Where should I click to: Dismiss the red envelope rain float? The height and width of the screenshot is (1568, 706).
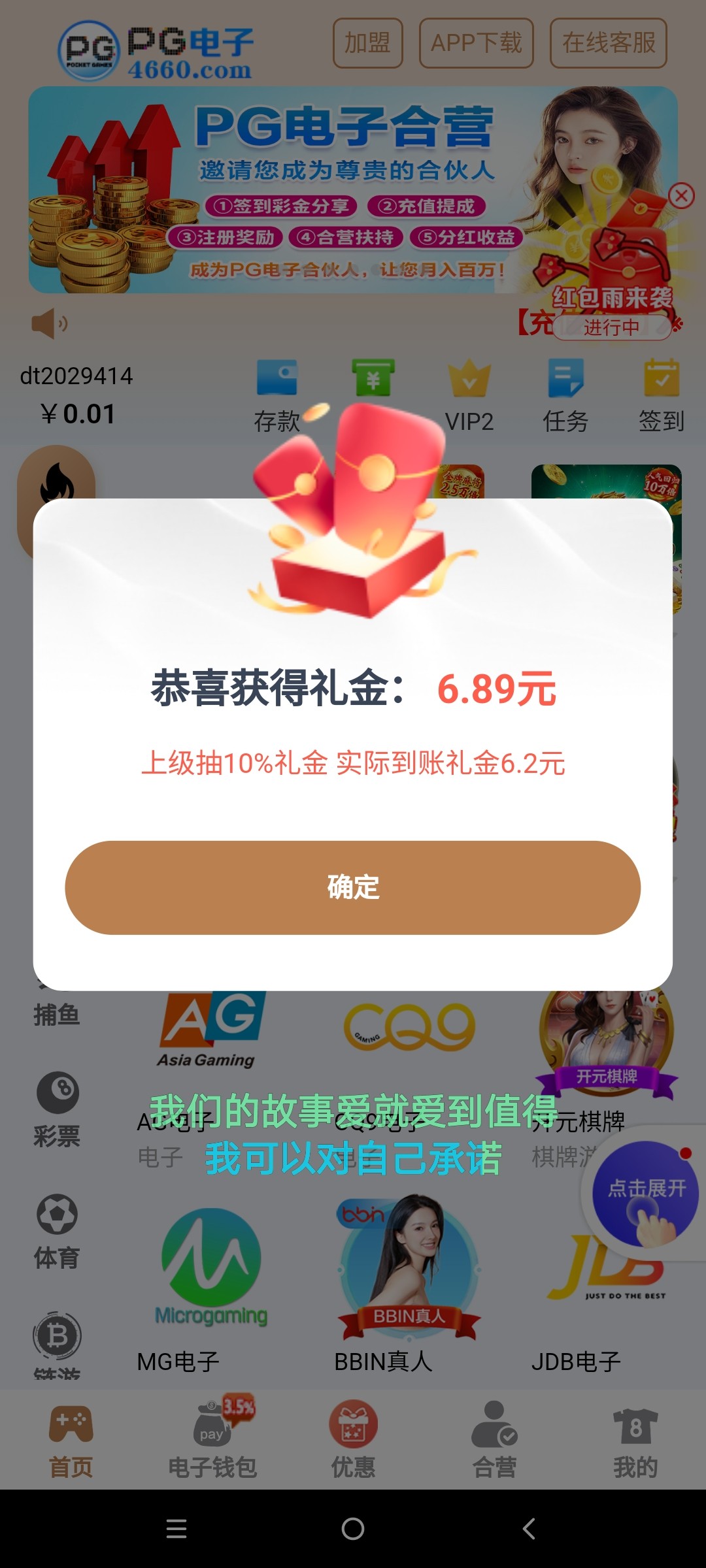(x=681, y=195)
